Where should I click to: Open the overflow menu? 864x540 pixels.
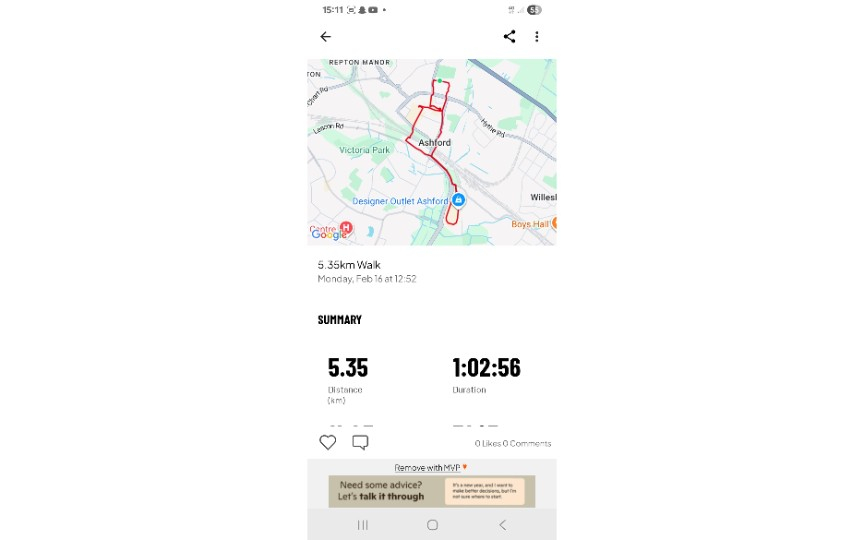tap(537, 37)
